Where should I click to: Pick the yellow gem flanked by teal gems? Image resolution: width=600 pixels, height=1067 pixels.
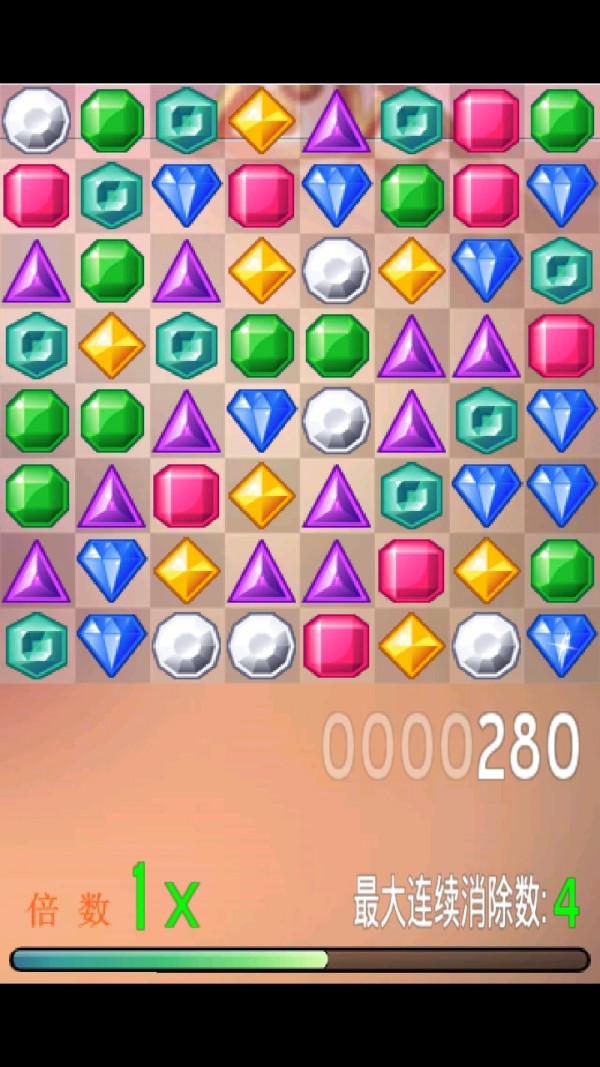pos(112,345)
